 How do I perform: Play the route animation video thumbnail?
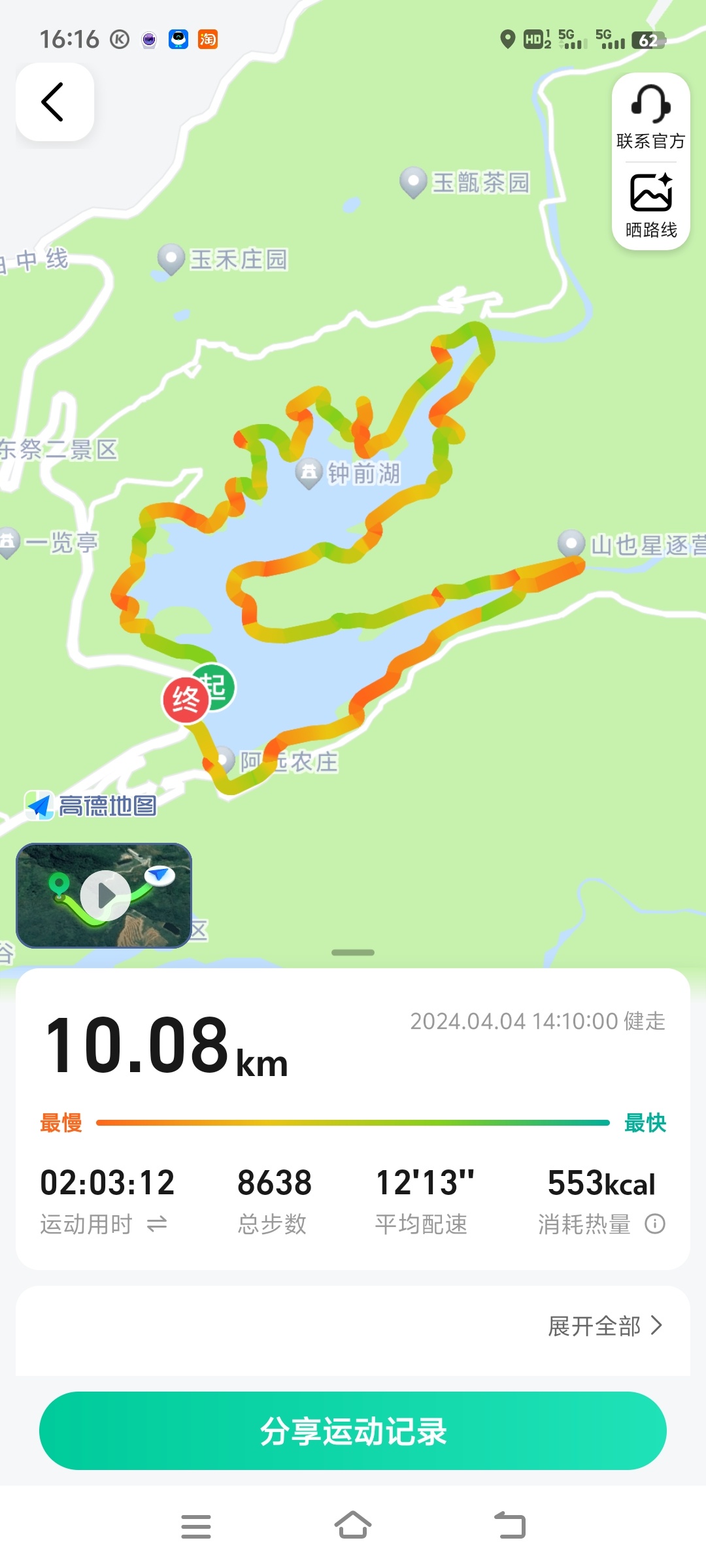(105, 895)
